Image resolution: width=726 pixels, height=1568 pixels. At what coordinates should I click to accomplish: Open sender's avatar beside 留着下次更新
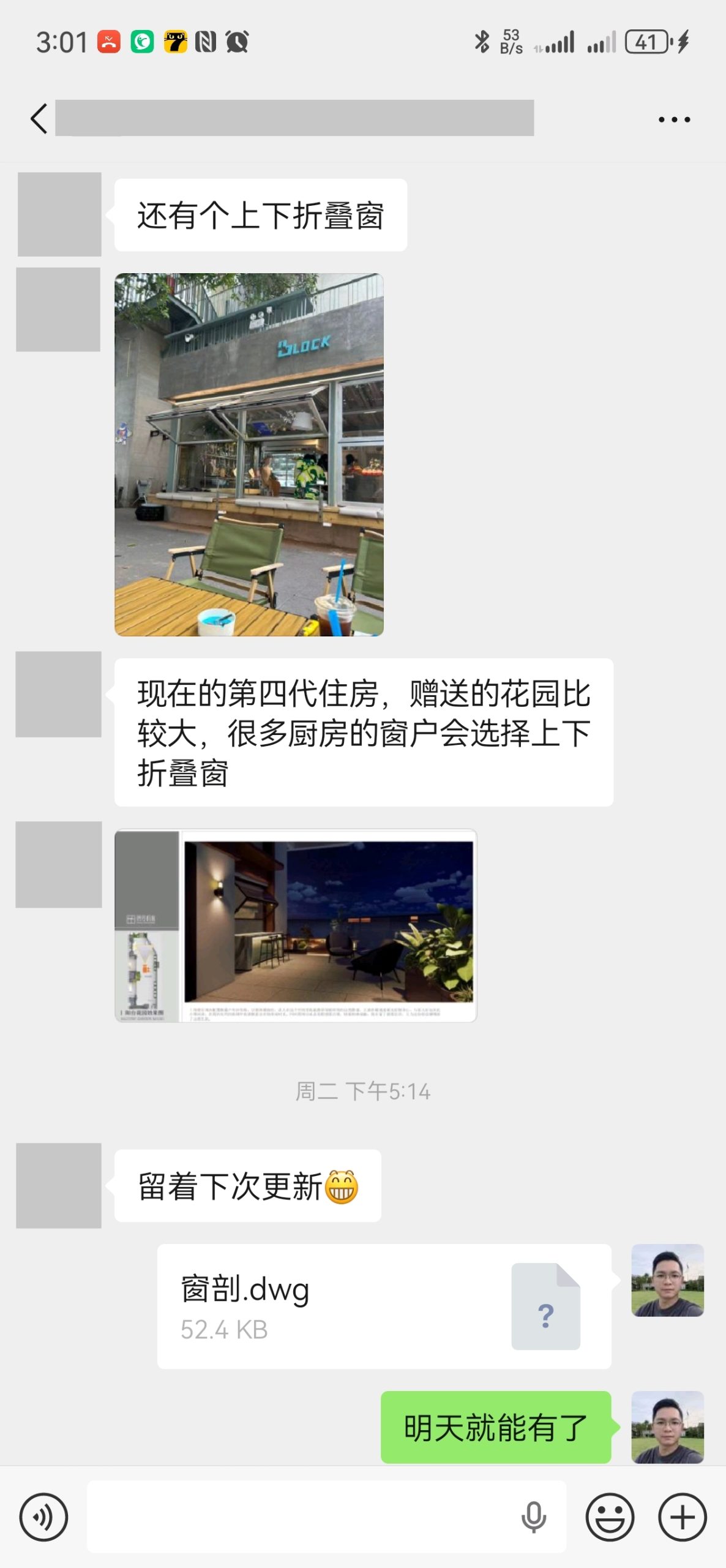[x=59, y=1185]
